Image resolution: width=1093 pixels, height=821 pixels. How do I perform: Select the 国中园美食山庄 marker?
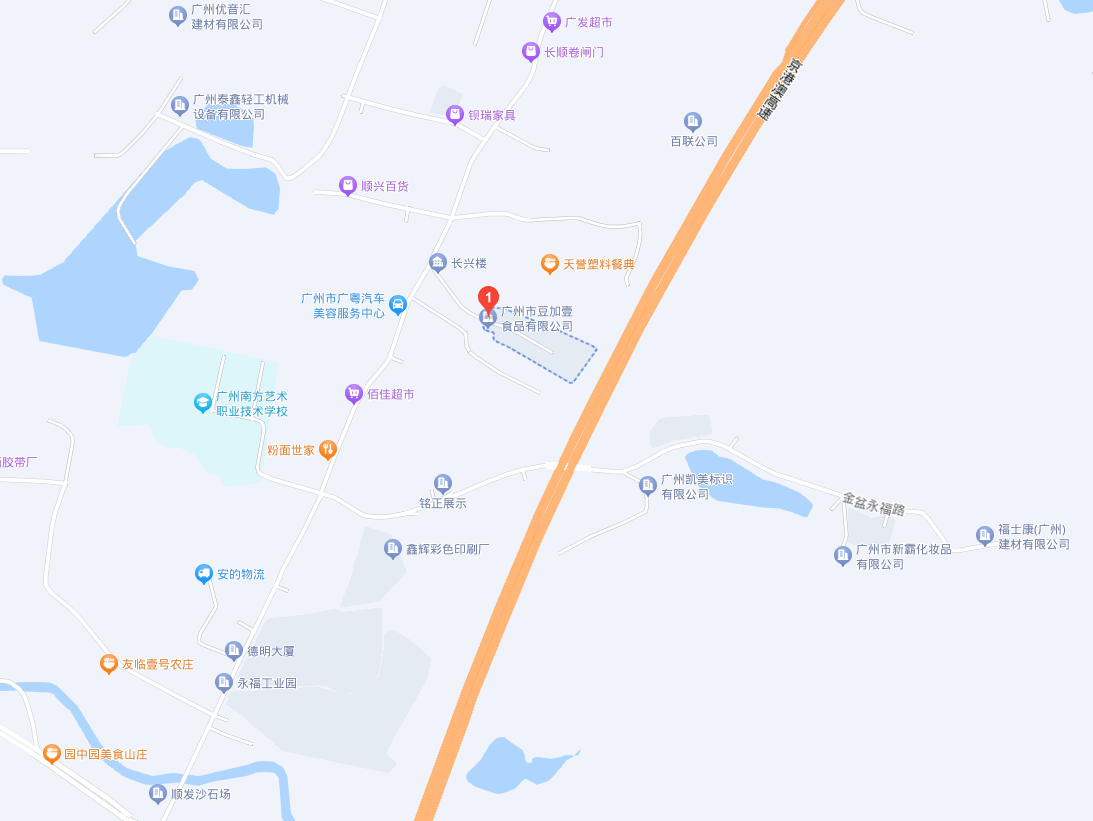[x=52, y=754]
